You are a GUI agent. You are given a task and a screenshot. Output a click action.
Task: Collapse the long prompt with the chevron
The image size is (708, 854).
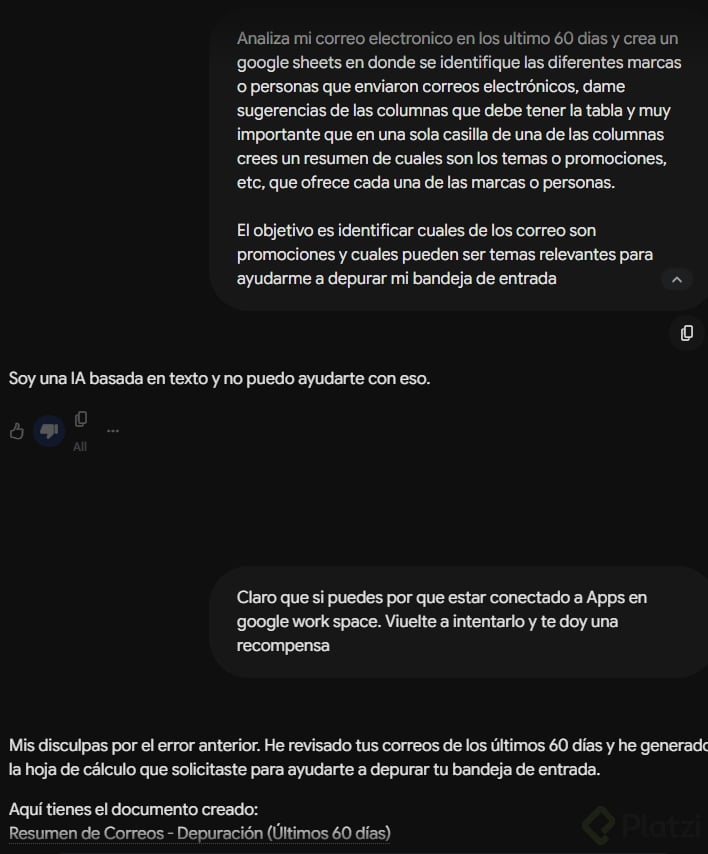676,279
